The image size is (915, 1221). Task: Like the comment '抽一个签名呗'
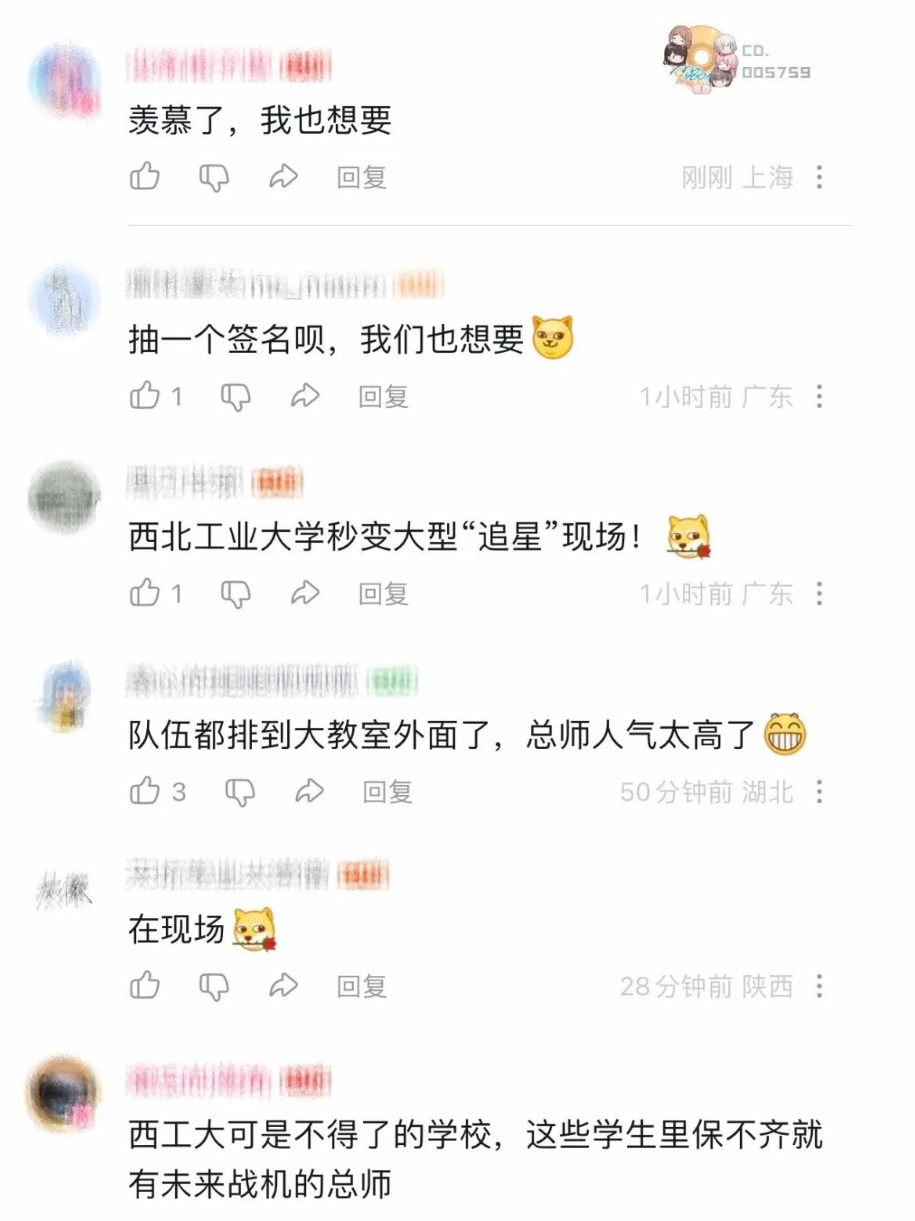[x=146, y=397]
